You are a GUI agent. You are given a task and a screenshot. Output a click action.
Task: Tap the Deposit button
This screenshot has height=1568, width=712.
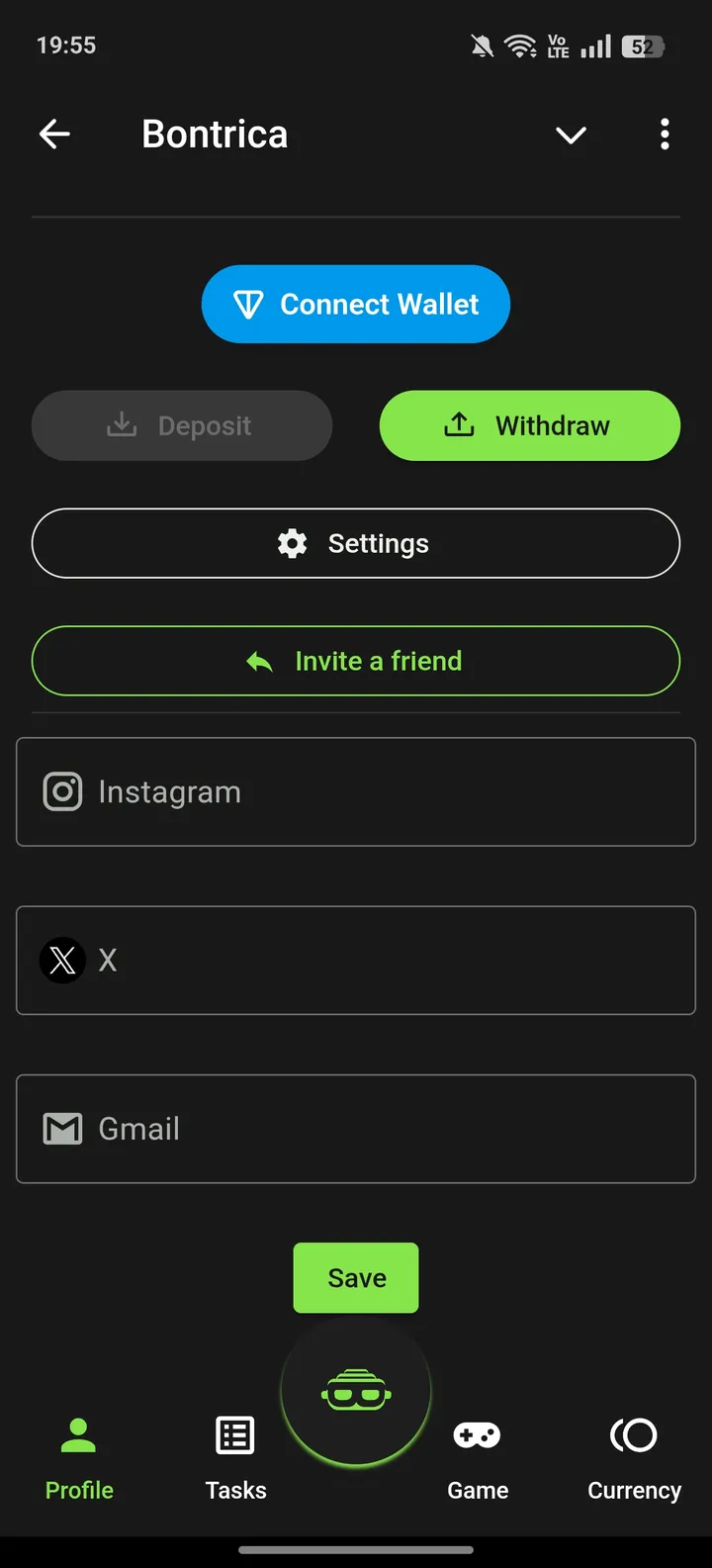pyautogui.click(x=182, y=425)
